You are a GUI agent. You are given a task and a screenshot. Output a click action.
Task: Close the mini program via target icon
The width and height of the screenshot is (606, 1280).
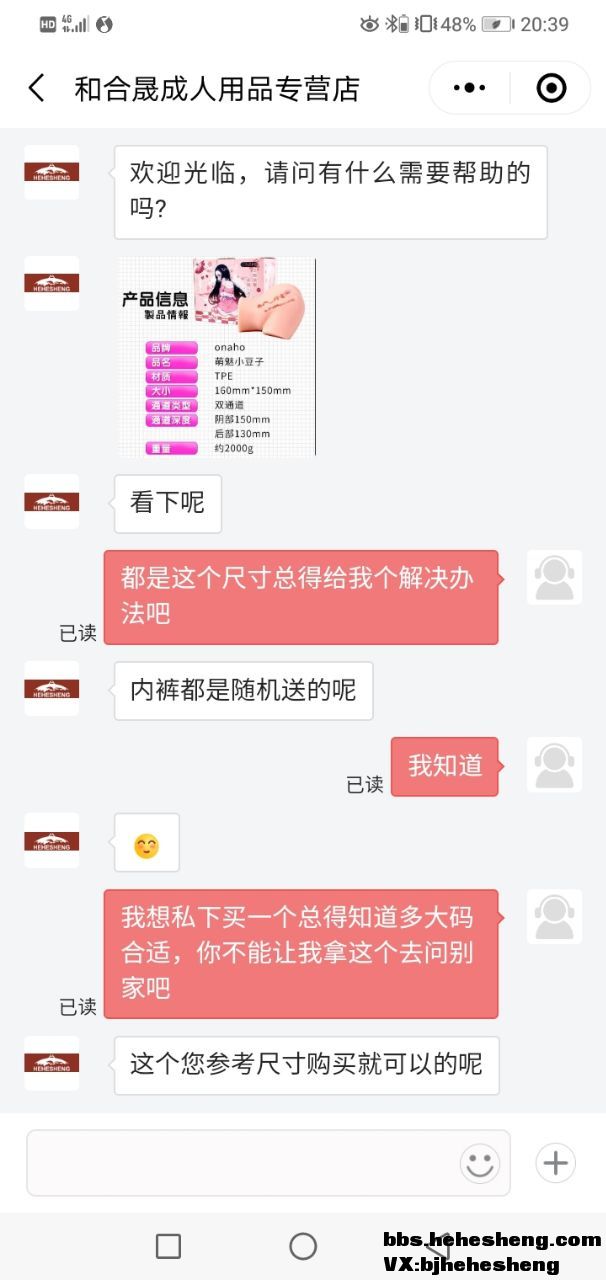[x=551, y=88]
